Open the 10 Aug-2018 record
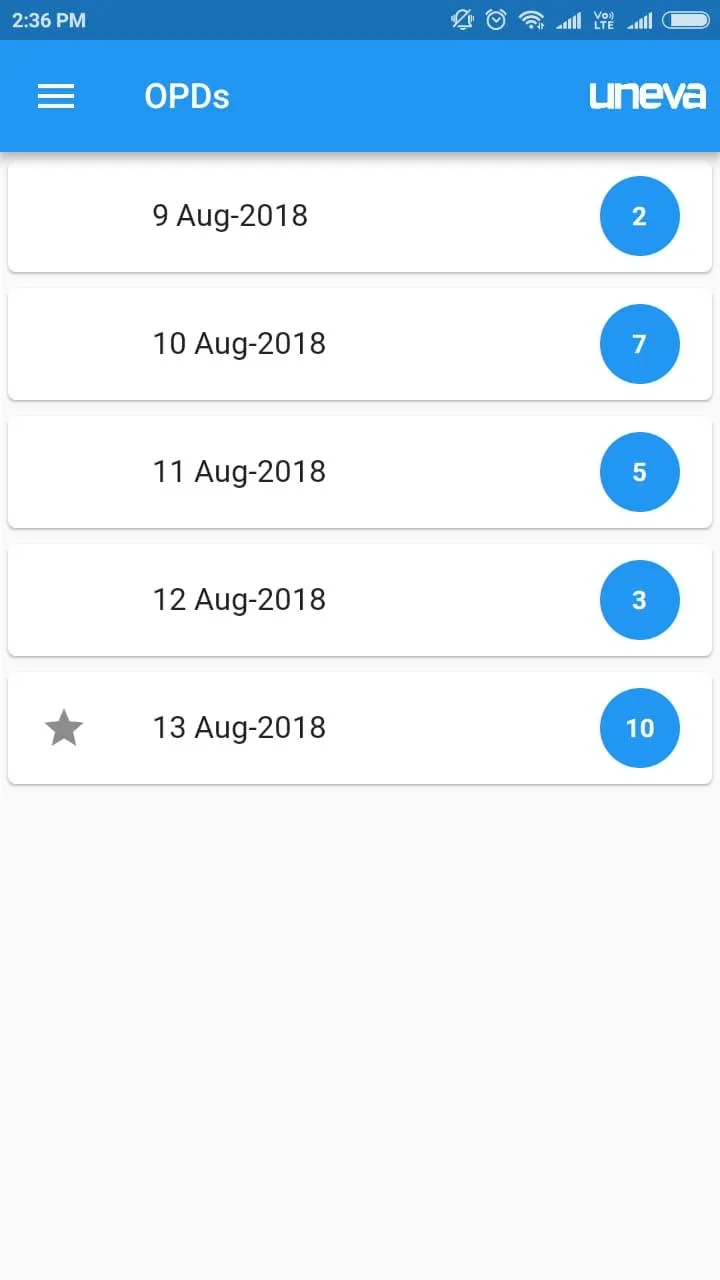This screenshot has width=720, height=1280. click(300, 344)
